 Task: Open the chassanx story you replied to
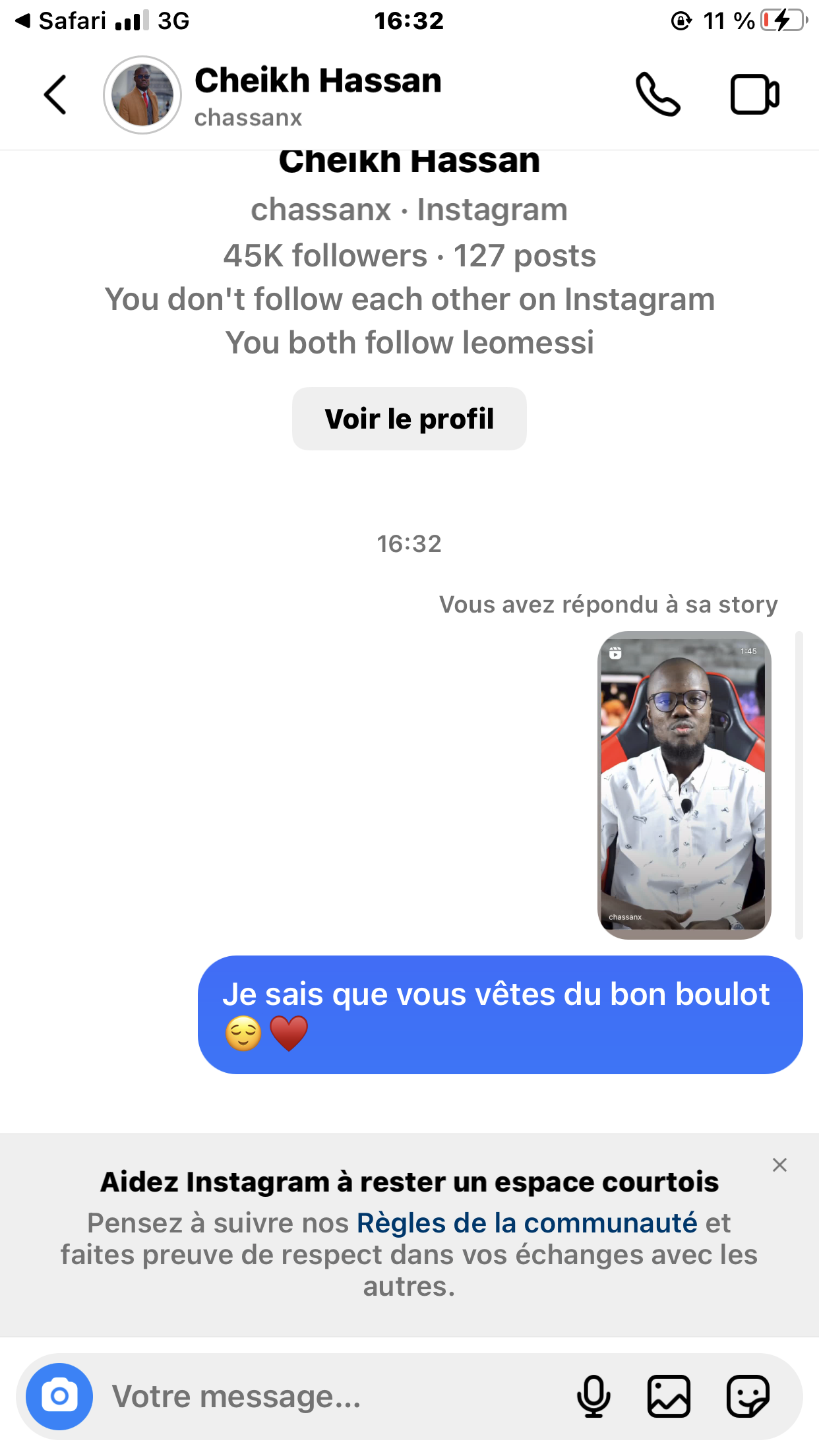684,785
